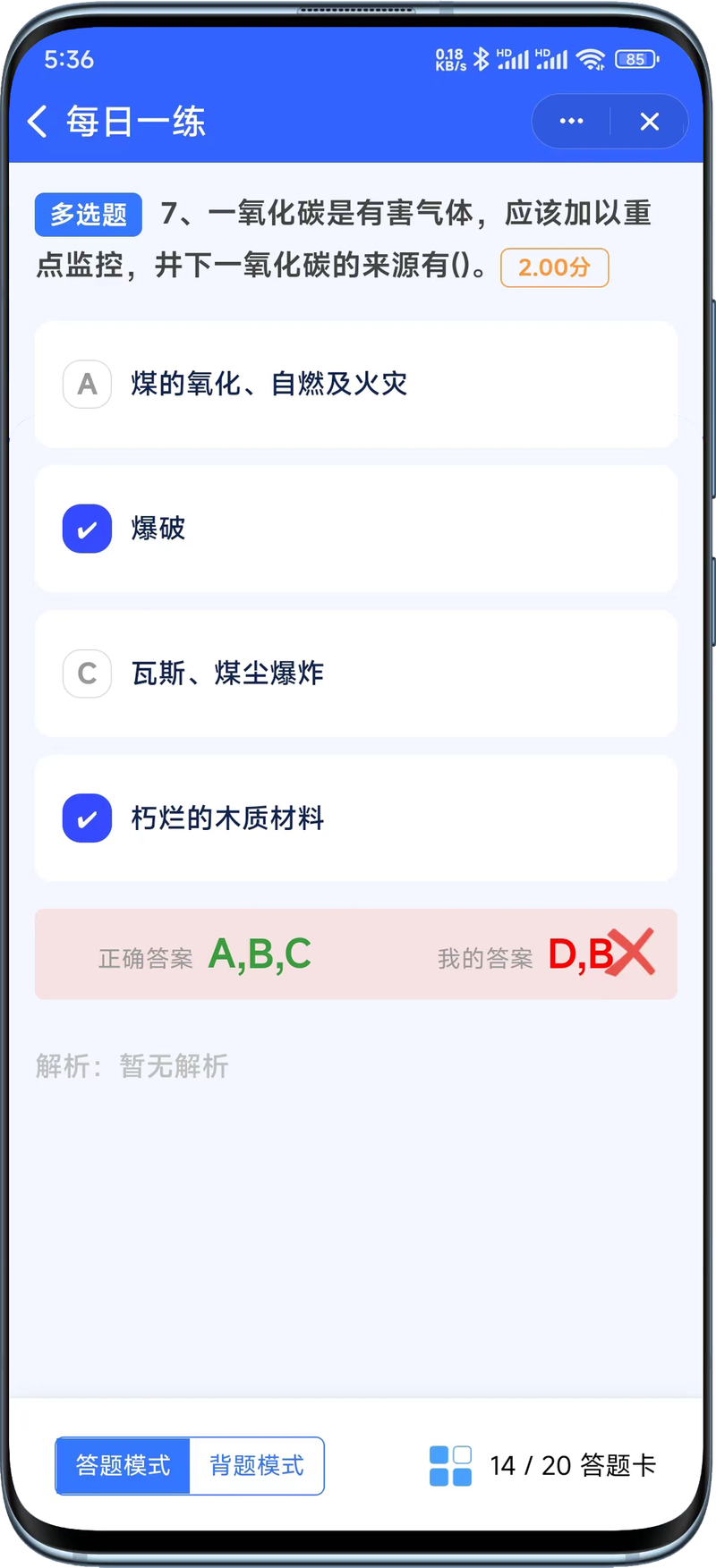716x1568 pixels.
Task: Uncheck the 朽烂的木质材料 option
Action: coord(356,818)
